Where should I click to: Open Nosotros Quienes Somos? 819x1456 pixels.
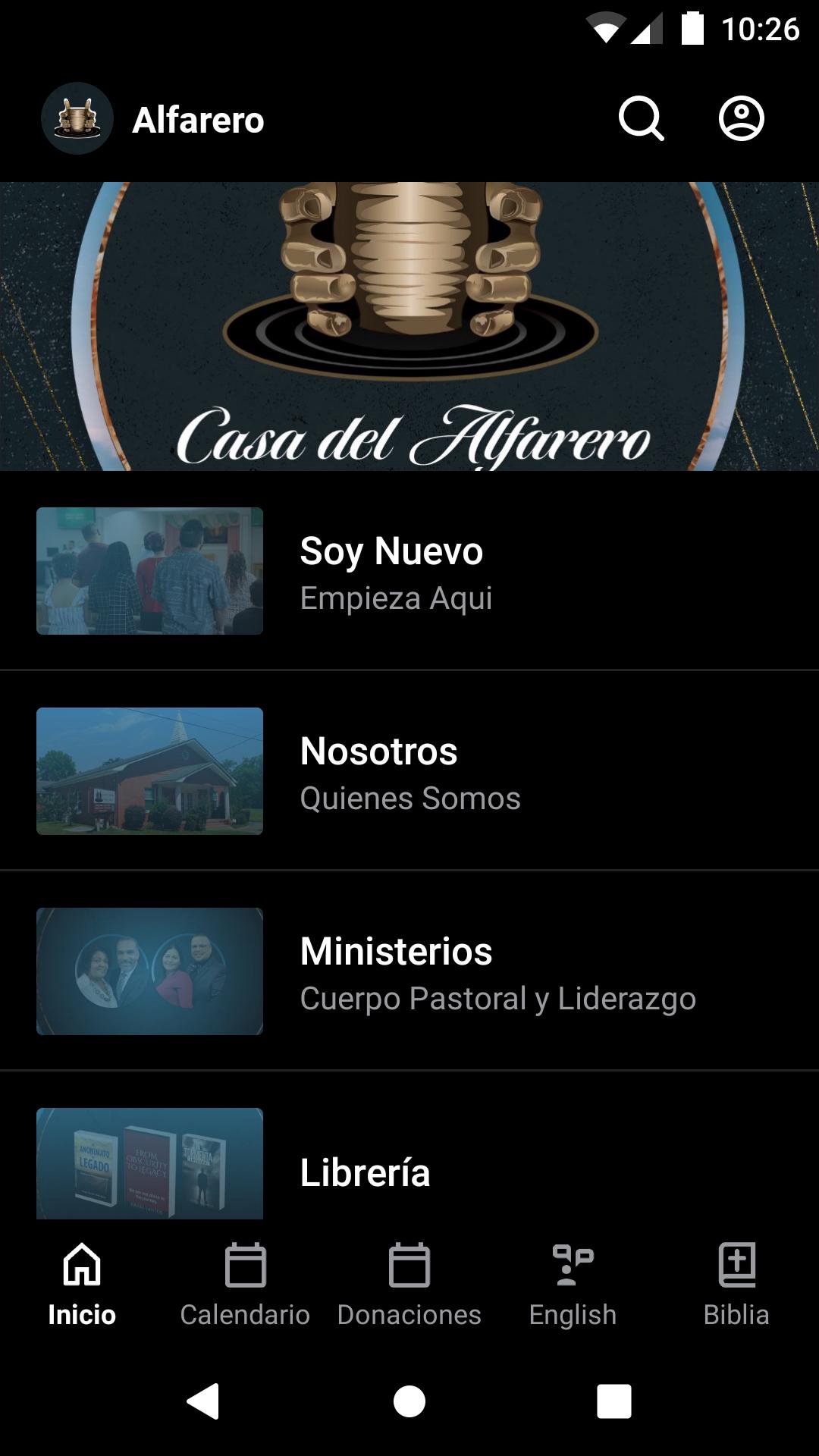point(409,771)
